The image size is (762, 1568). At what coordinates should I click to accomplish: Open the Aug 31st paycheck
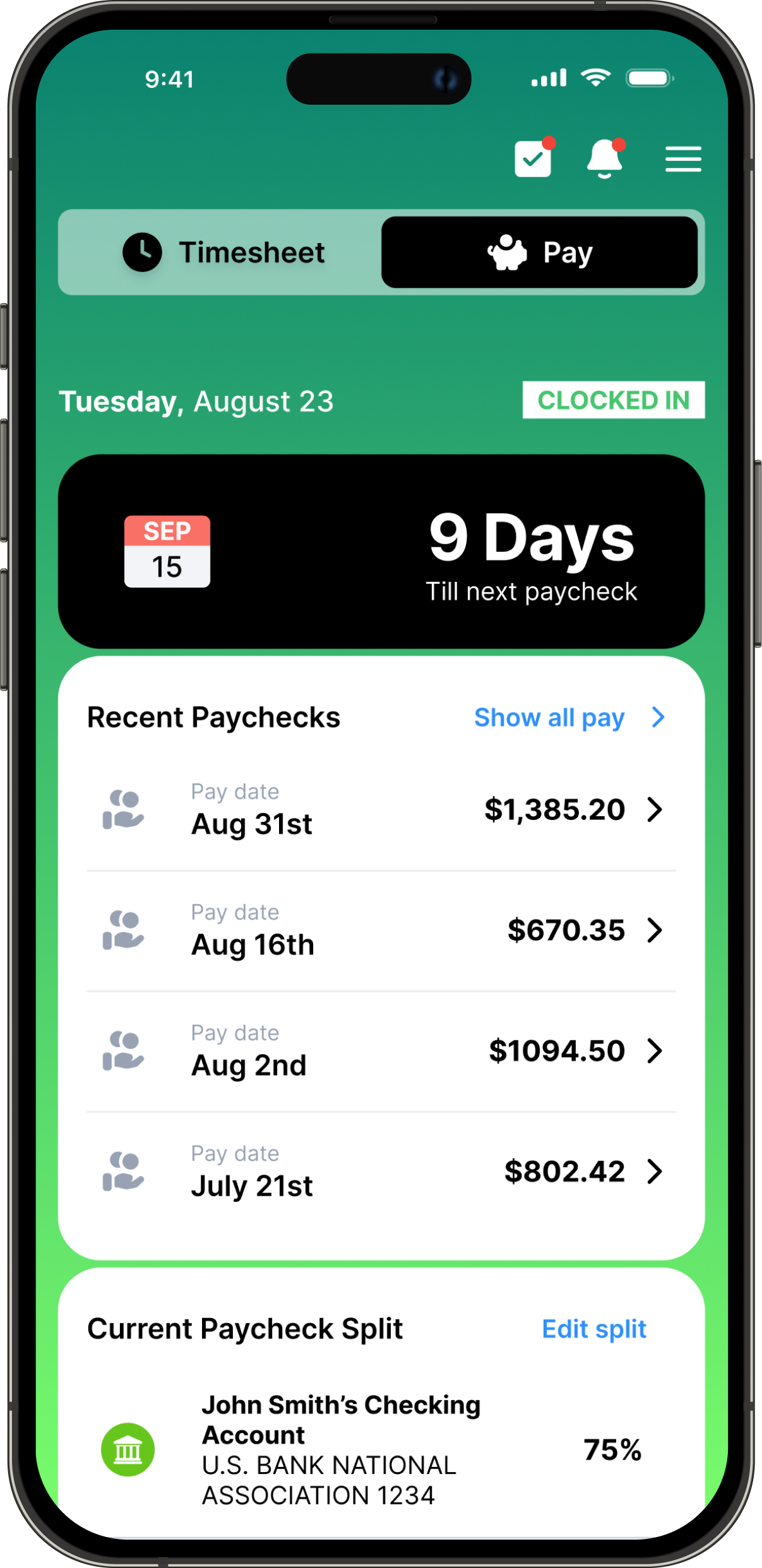[381, 810]
